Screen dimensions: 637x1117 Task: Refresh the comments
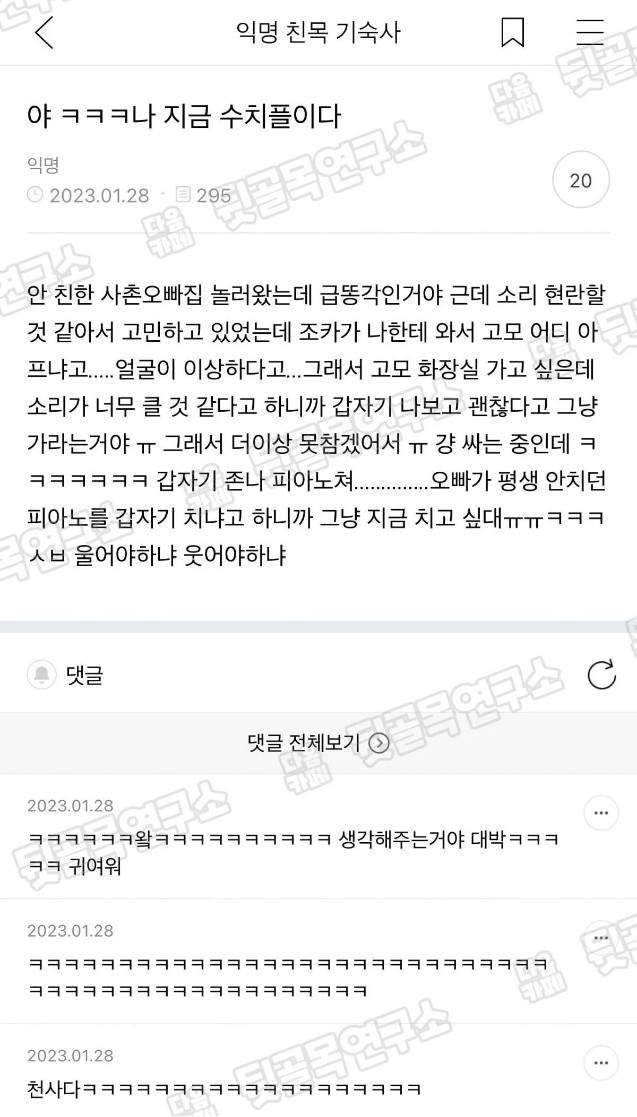click(601, 675)
